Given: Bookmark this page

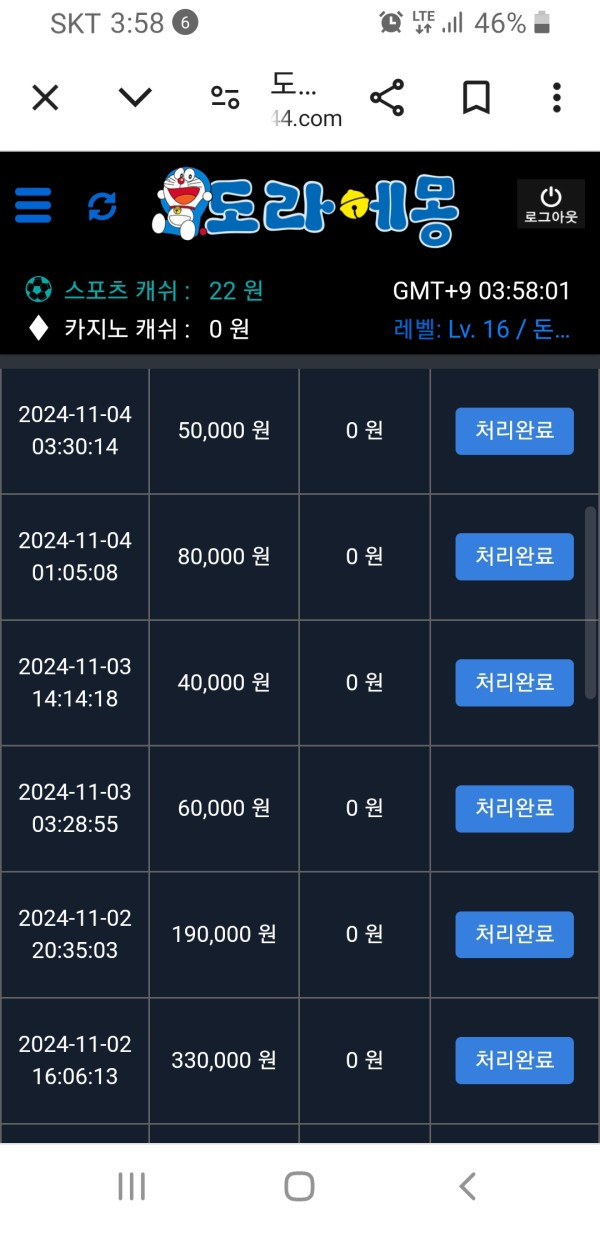Looking at the screenshot, I should click(x=476, y=97).
